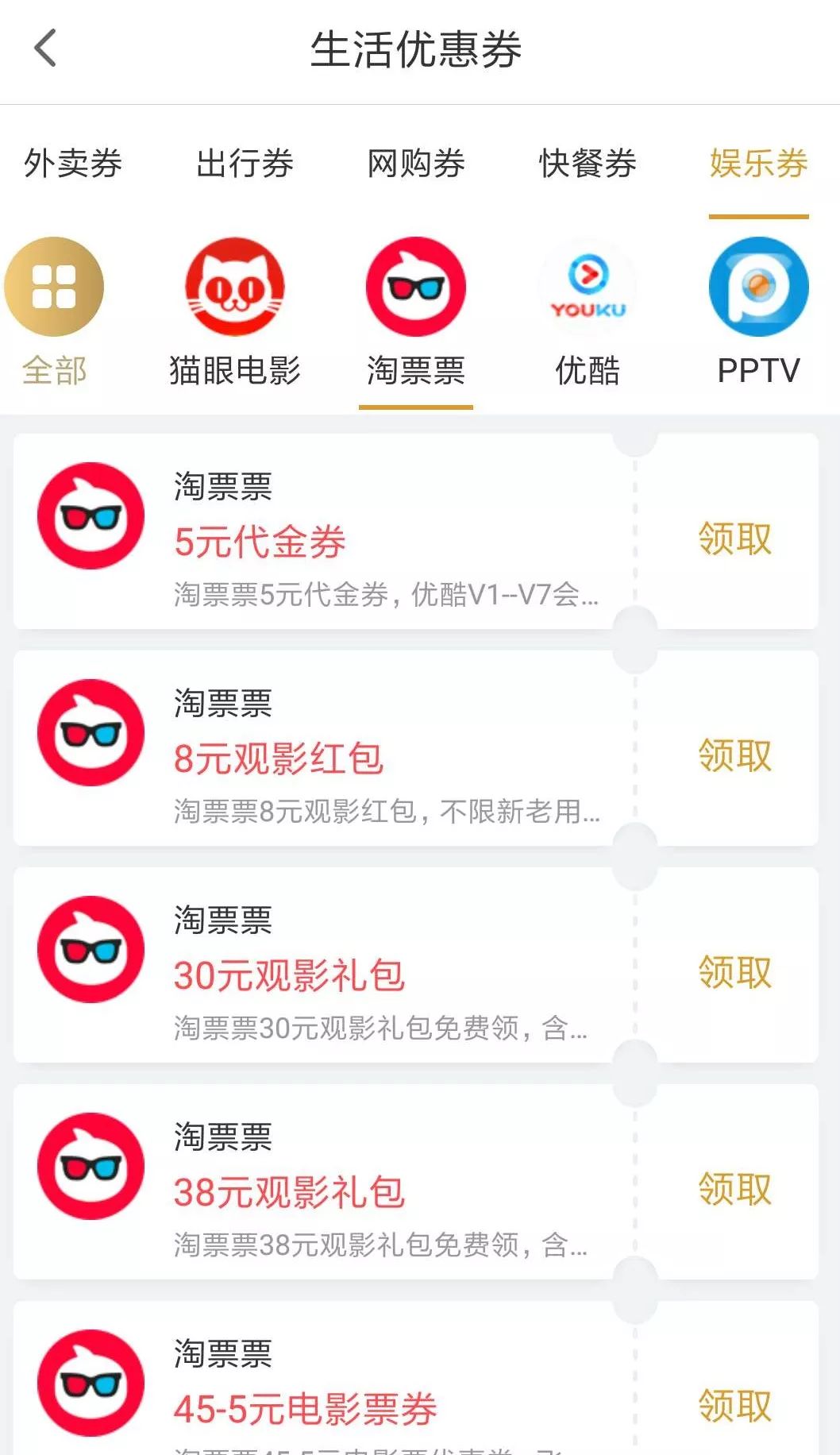Switch to the 出行券 tab
This screenshot has width=840, height=1455.
click(245, 164)
